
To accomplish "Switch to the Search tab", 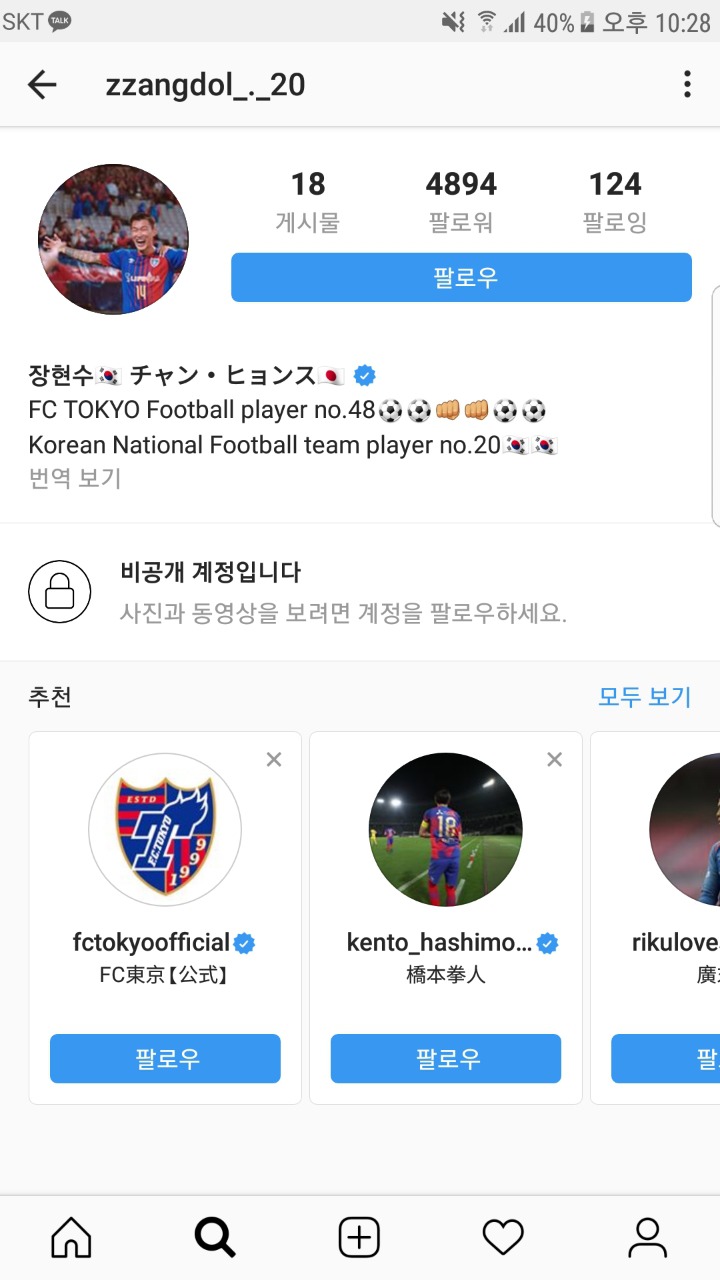I will pyautogui.click(x=215, y=1238).
